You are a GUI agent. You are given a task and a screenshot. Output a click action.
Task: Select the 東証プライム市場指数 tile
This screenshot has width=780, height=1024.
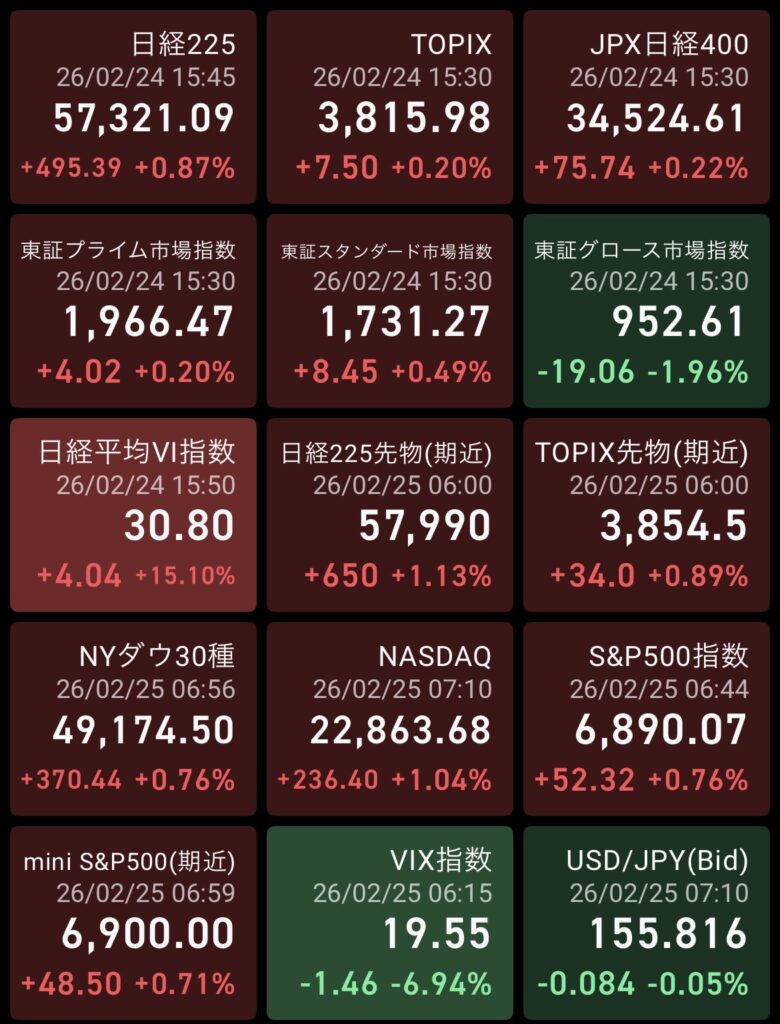tap(133, 311)
